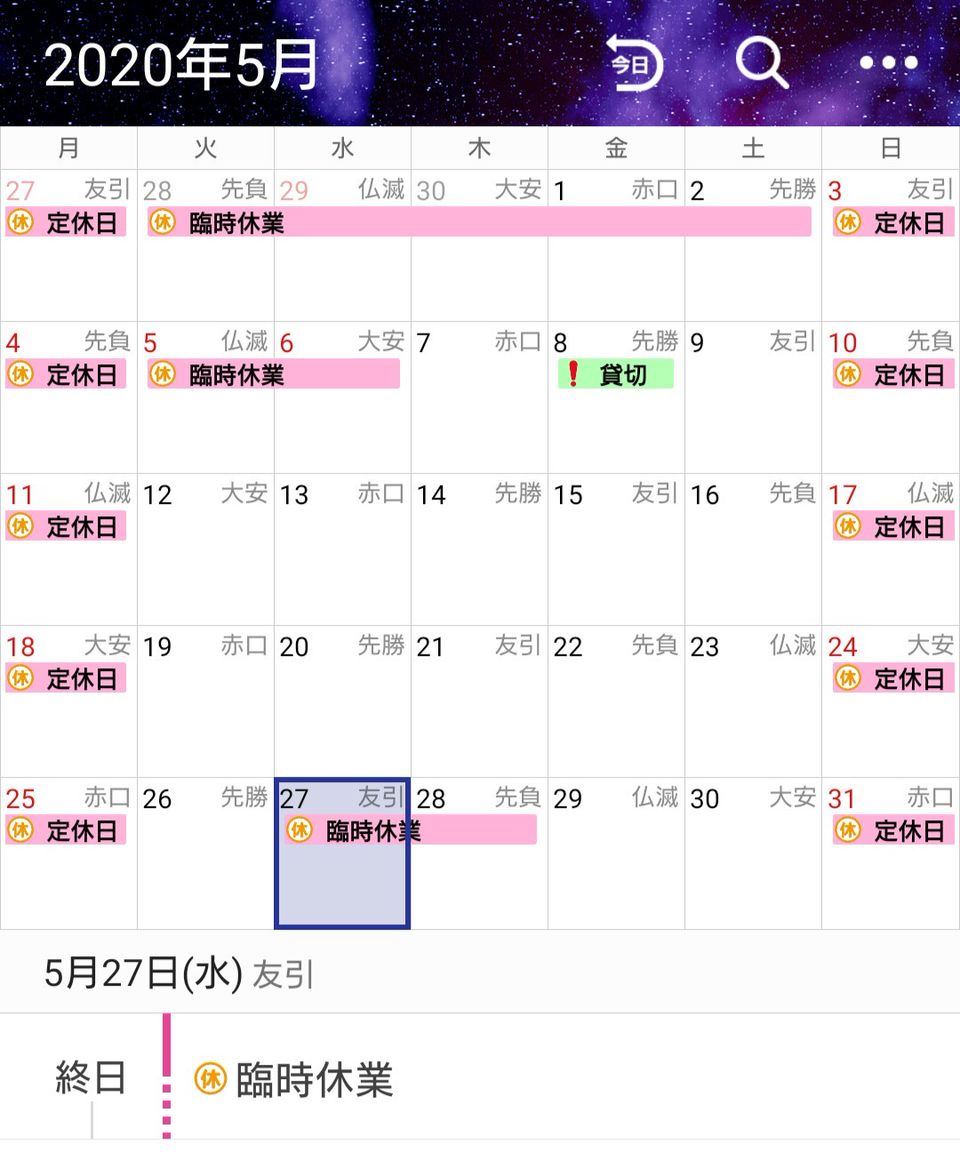Image resolution: width=960 pixels, height=1160 pixels.
Task: Select May 13 on the calendar
Action: [342, 550]
